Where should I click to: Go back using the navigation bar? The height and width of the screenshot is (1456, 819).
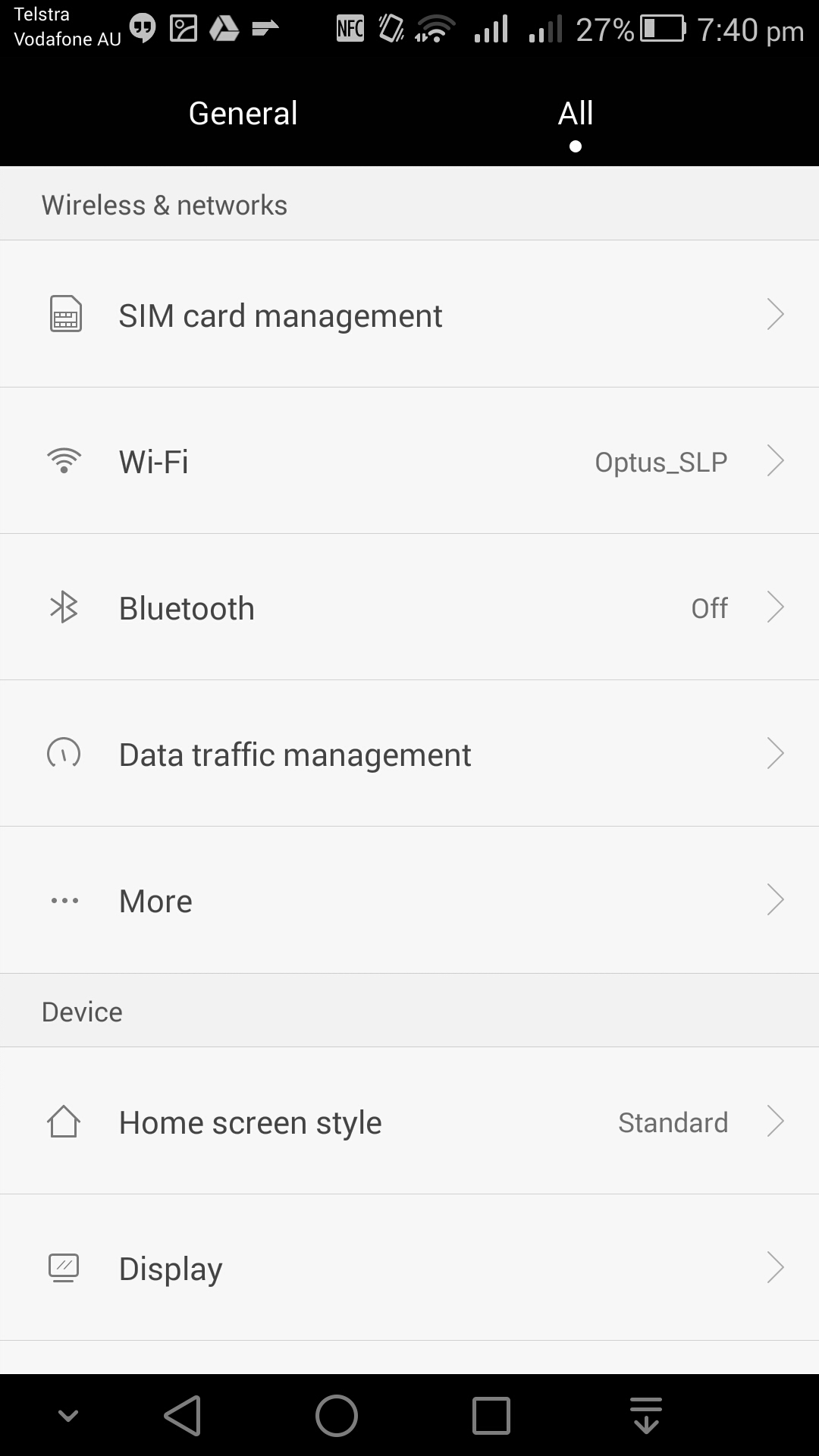coord(182,1415)
